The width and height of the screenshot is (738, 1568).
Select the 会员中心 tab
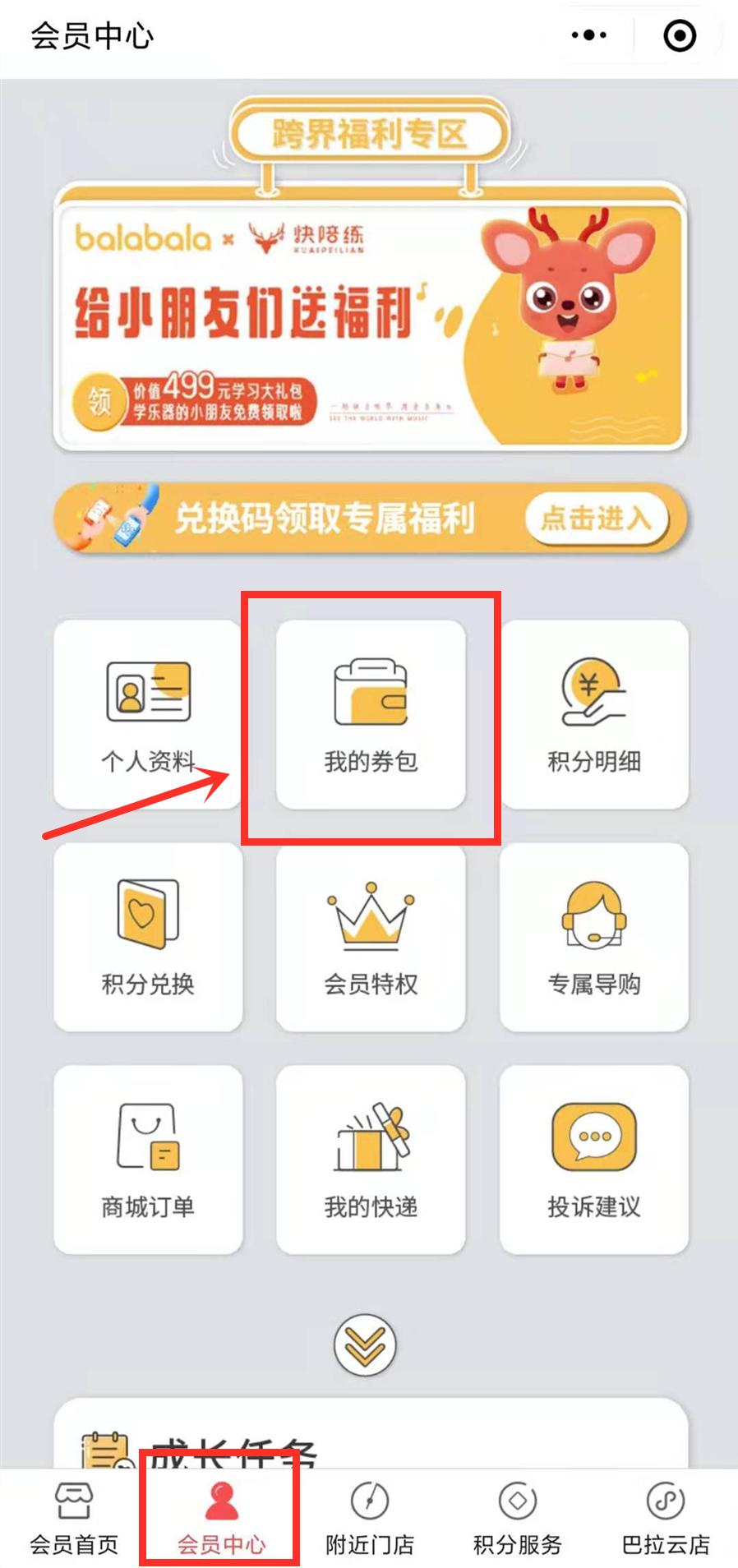point(221,1519)
